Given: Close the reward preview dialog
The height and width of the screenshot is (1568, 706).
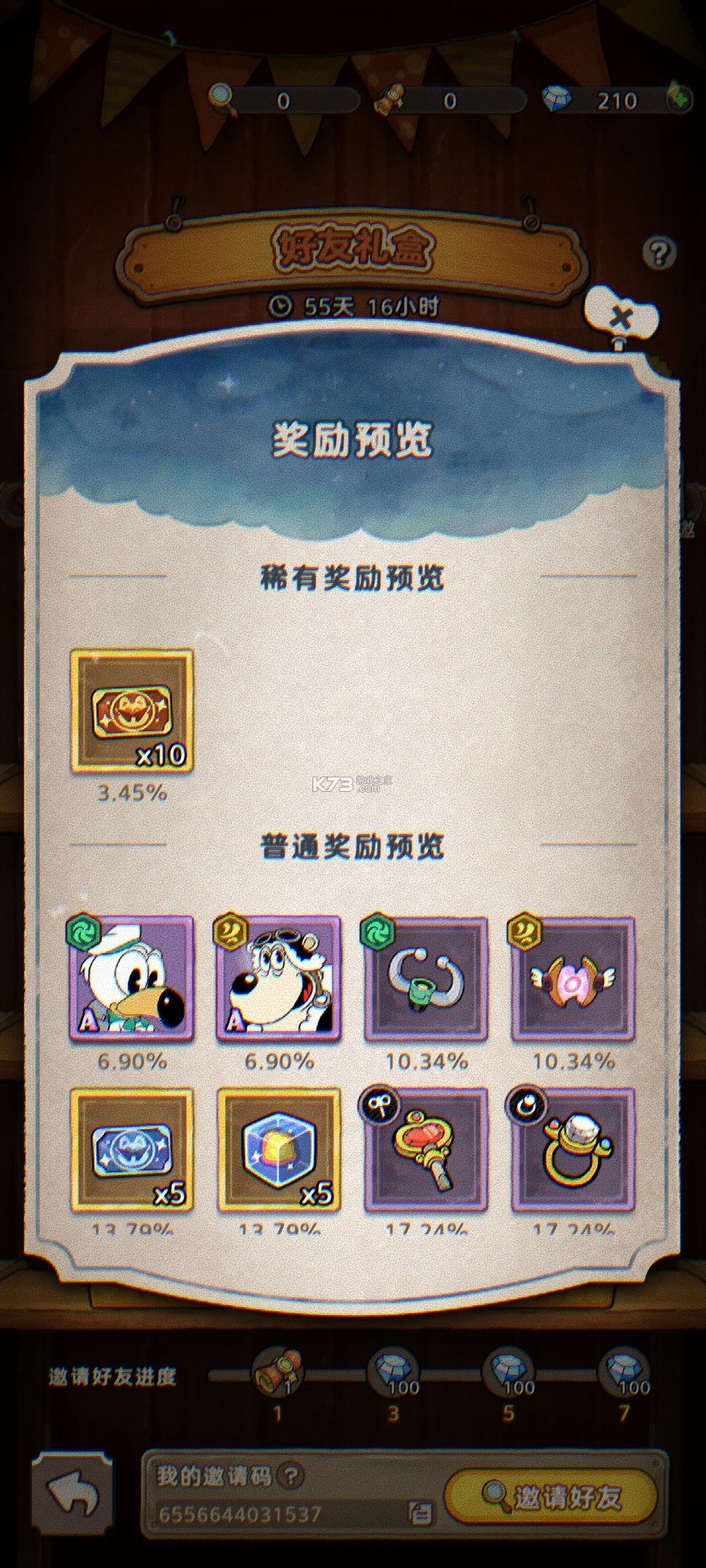Looking at the screenshot, I should click(x=620, y=318).
